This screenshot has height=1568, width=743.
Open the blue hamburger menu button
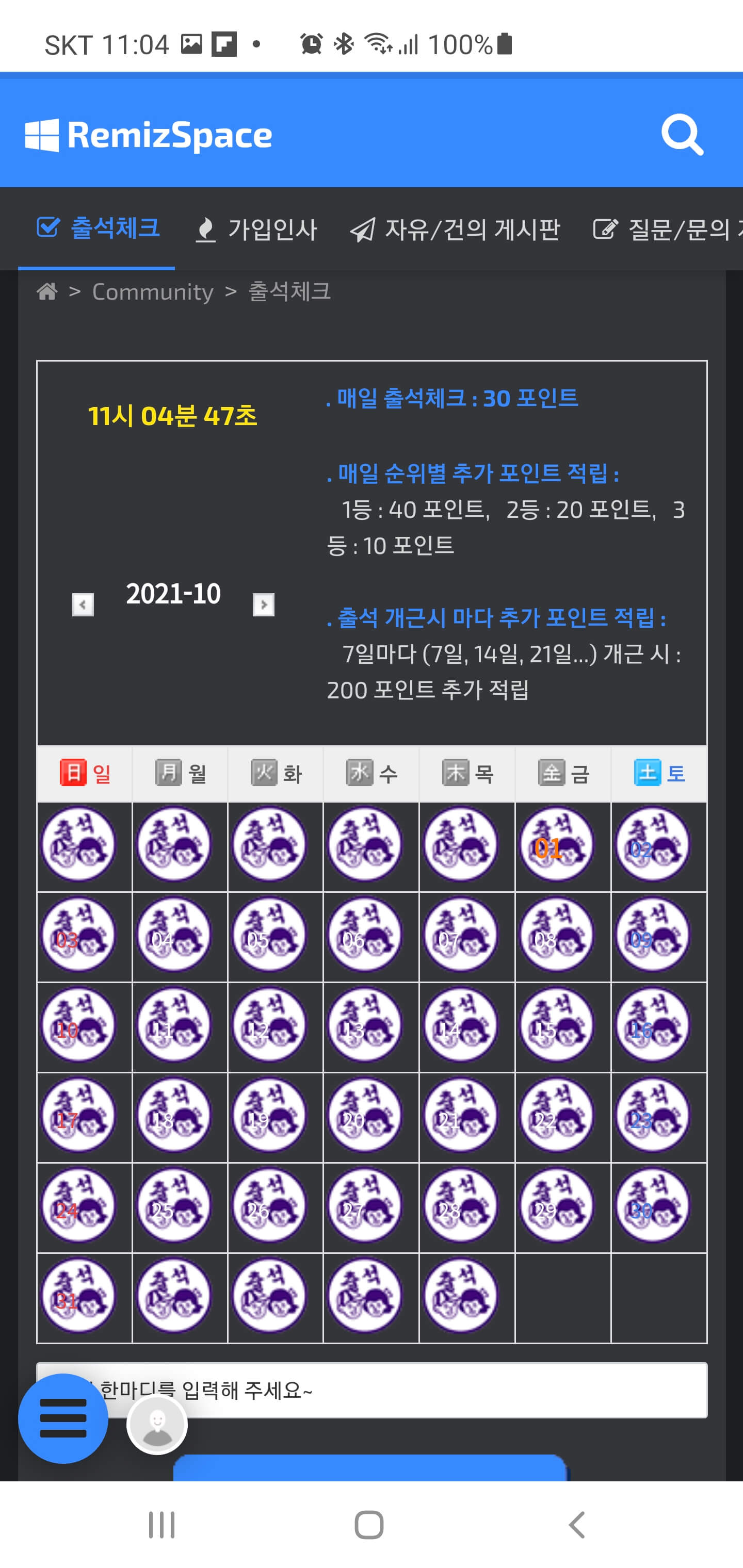63,1418
